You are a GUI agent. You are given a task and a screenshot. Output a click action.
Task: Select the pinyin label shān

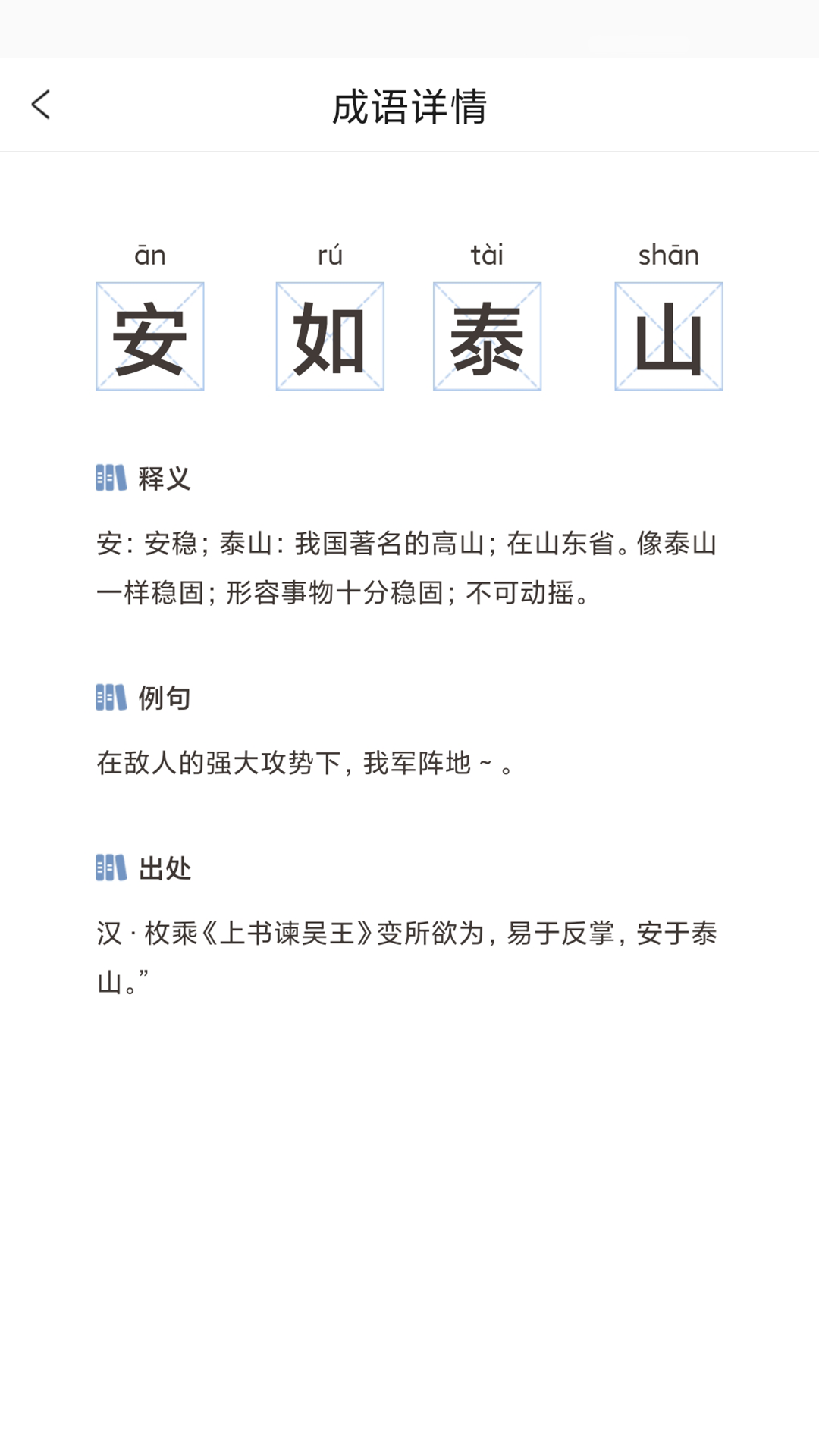[667, 255]
